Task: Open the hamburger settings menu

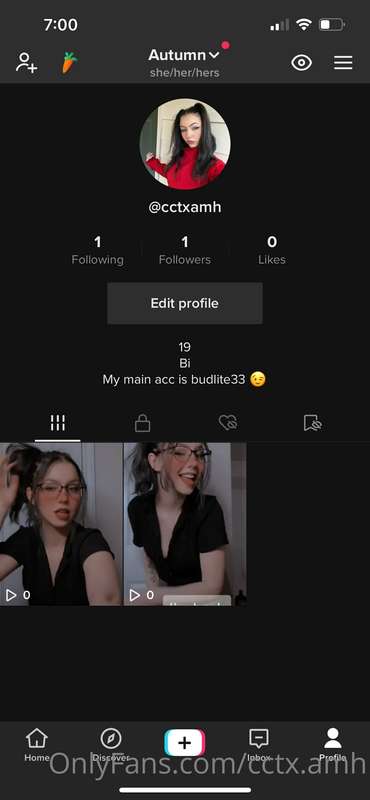Action: [x=343, y=63]
